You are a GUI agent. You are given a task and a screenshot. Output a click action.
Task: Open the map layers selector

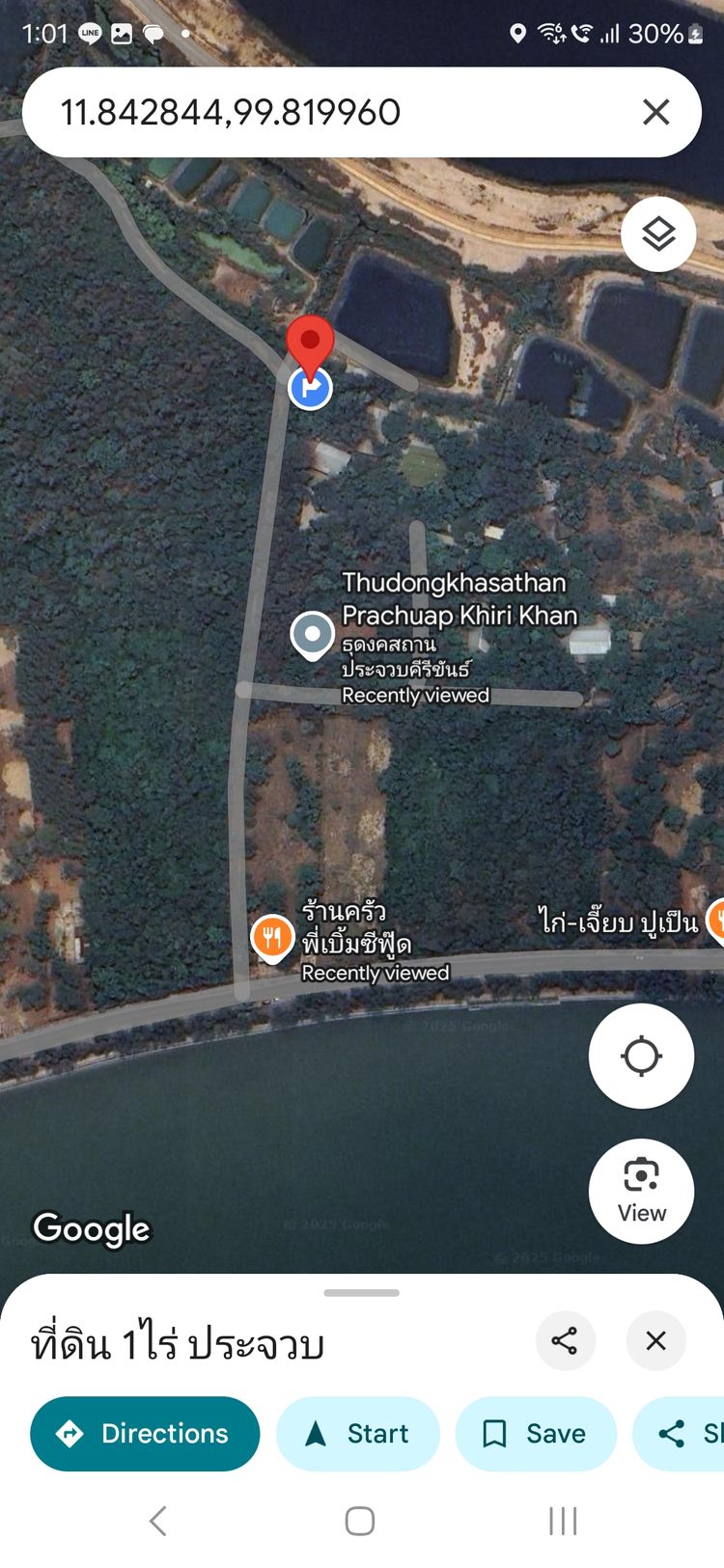click(x=658, y=234)
